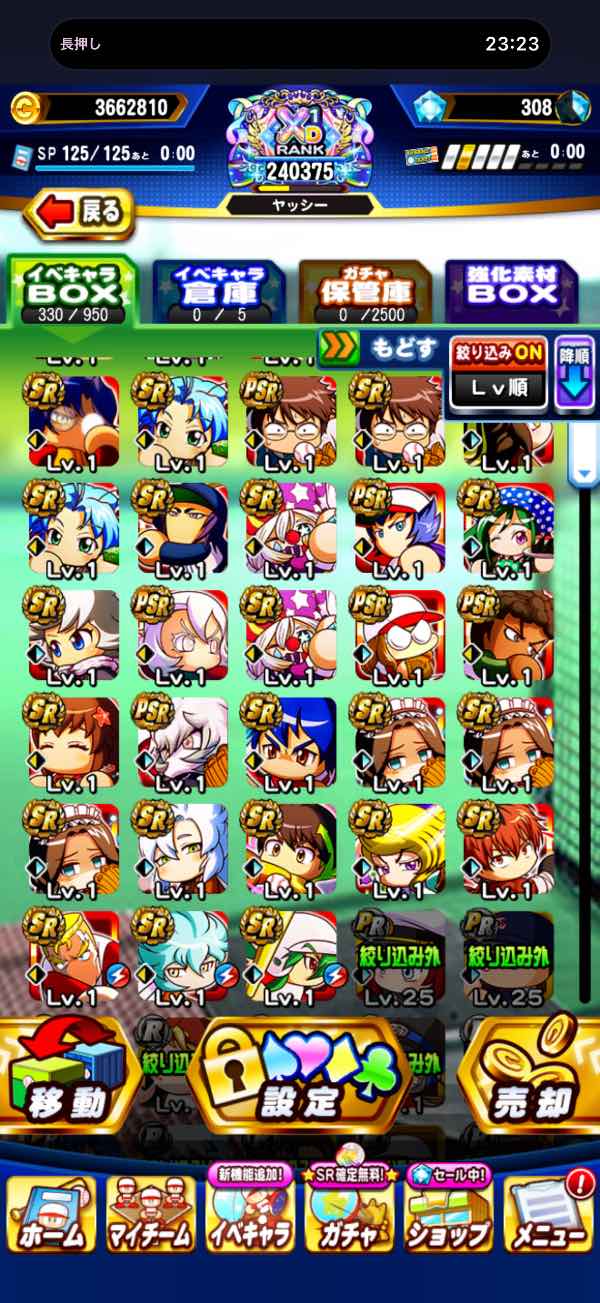Open the イベキャラ bottom menu
The height and width of the screenshot is (1303, 600).
pyautogui.click(x=250, y=1213)
